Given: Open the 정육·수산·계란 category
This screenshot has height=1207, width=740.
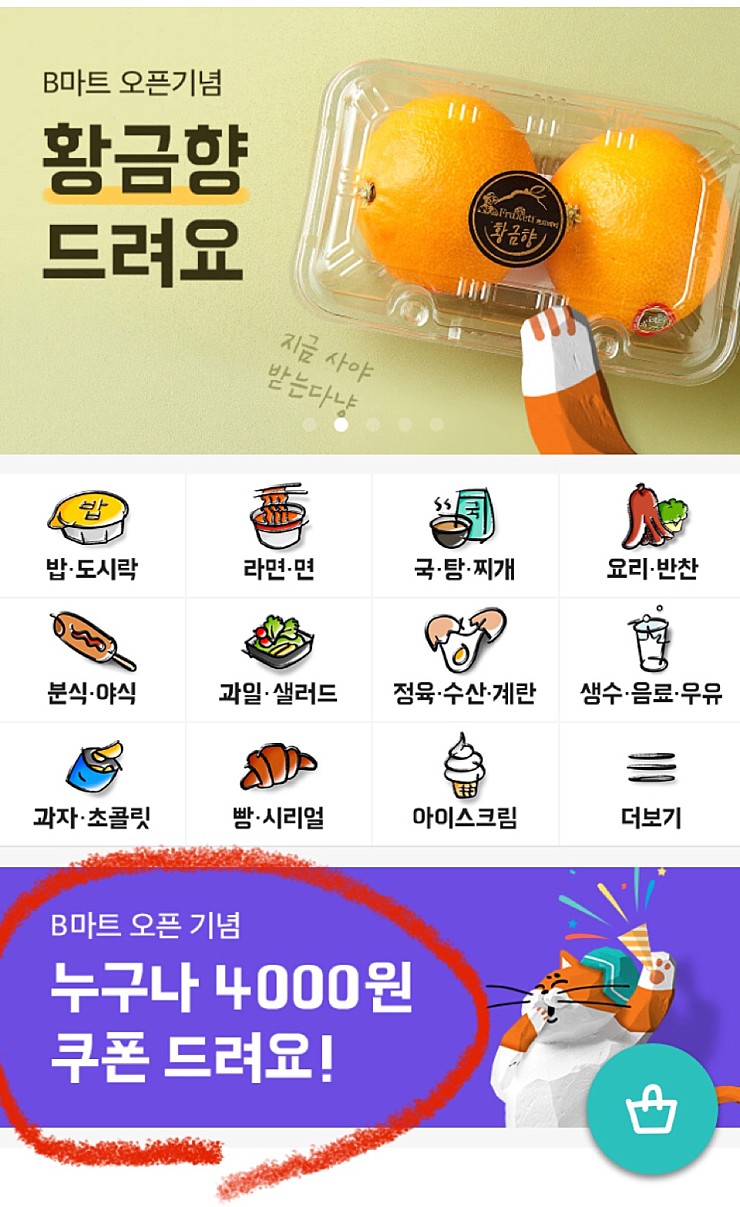Looking at the screenshot, I should pyautogui.click(x=465, y=660).
